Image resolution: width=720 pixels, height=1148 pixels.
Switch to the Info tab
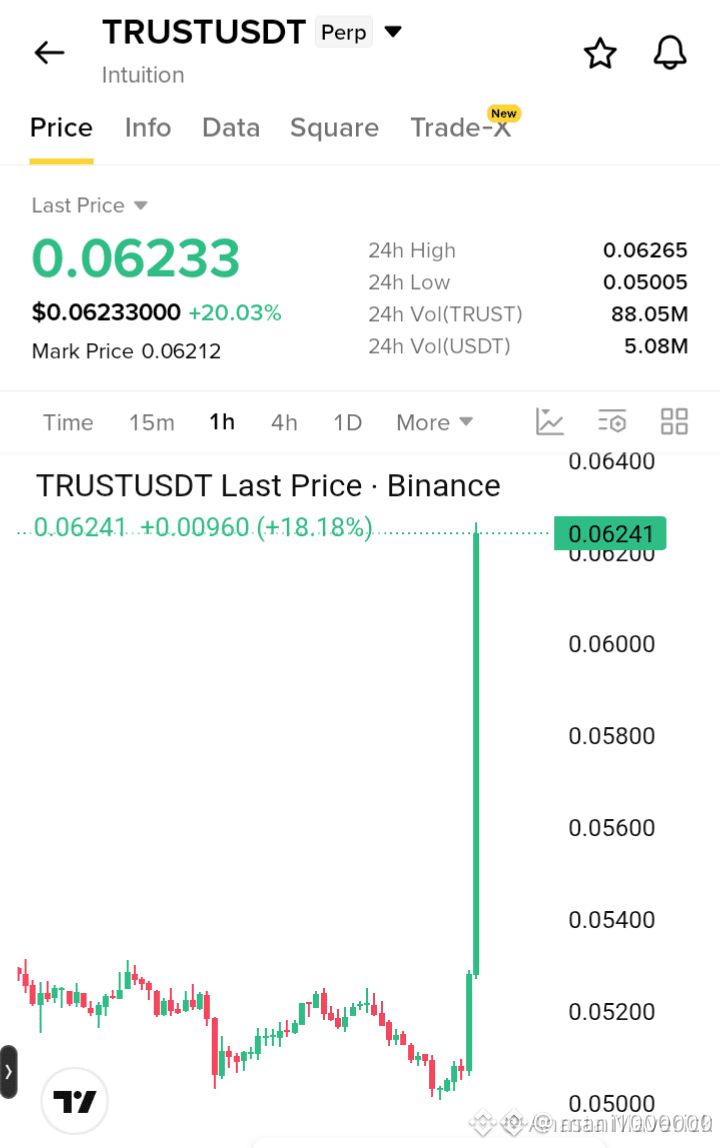[147, 127]
